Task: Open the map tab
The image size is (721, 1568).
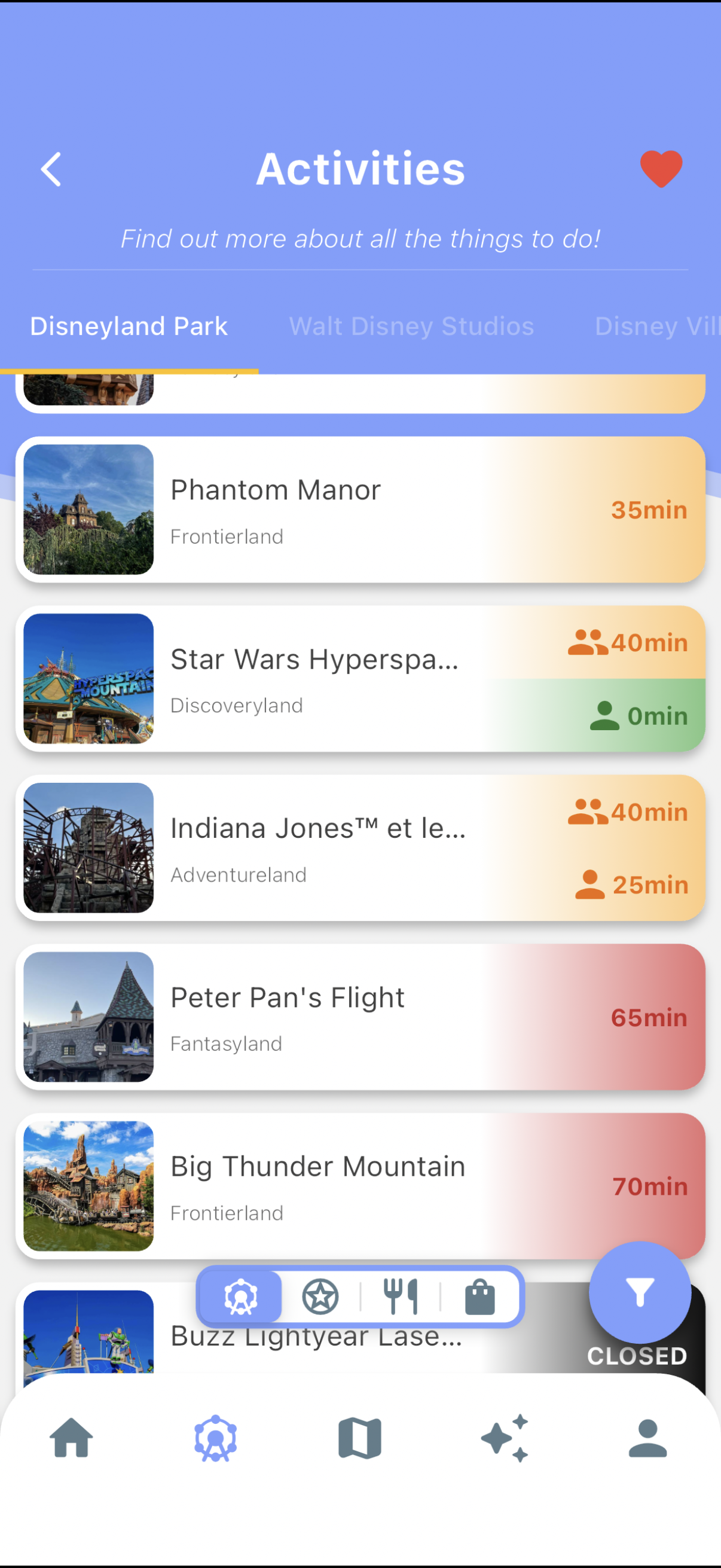Action: coord(359,1438)
